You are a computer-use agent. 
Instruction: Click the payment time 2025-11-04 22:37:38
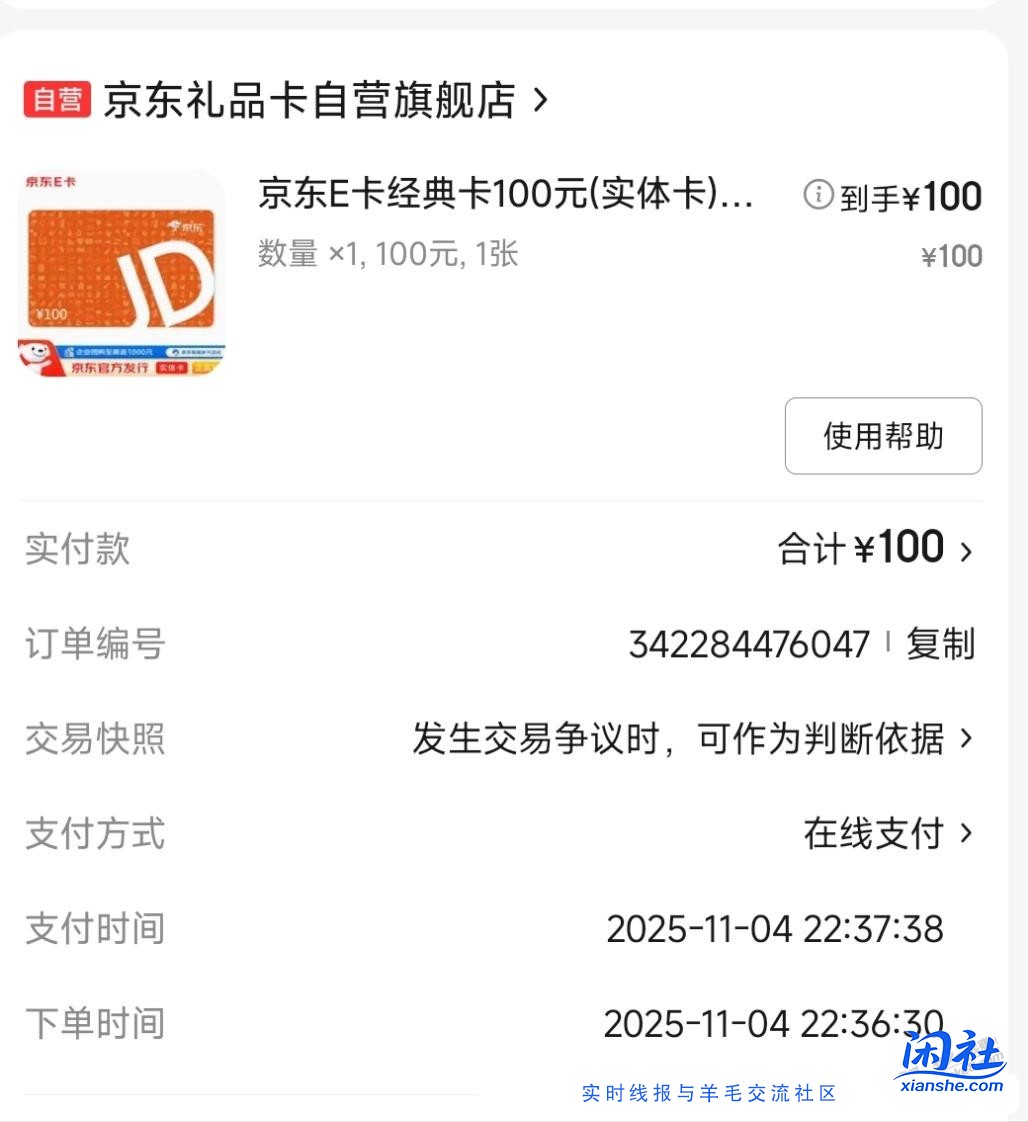pyautogui.click(x=775, y=928)
